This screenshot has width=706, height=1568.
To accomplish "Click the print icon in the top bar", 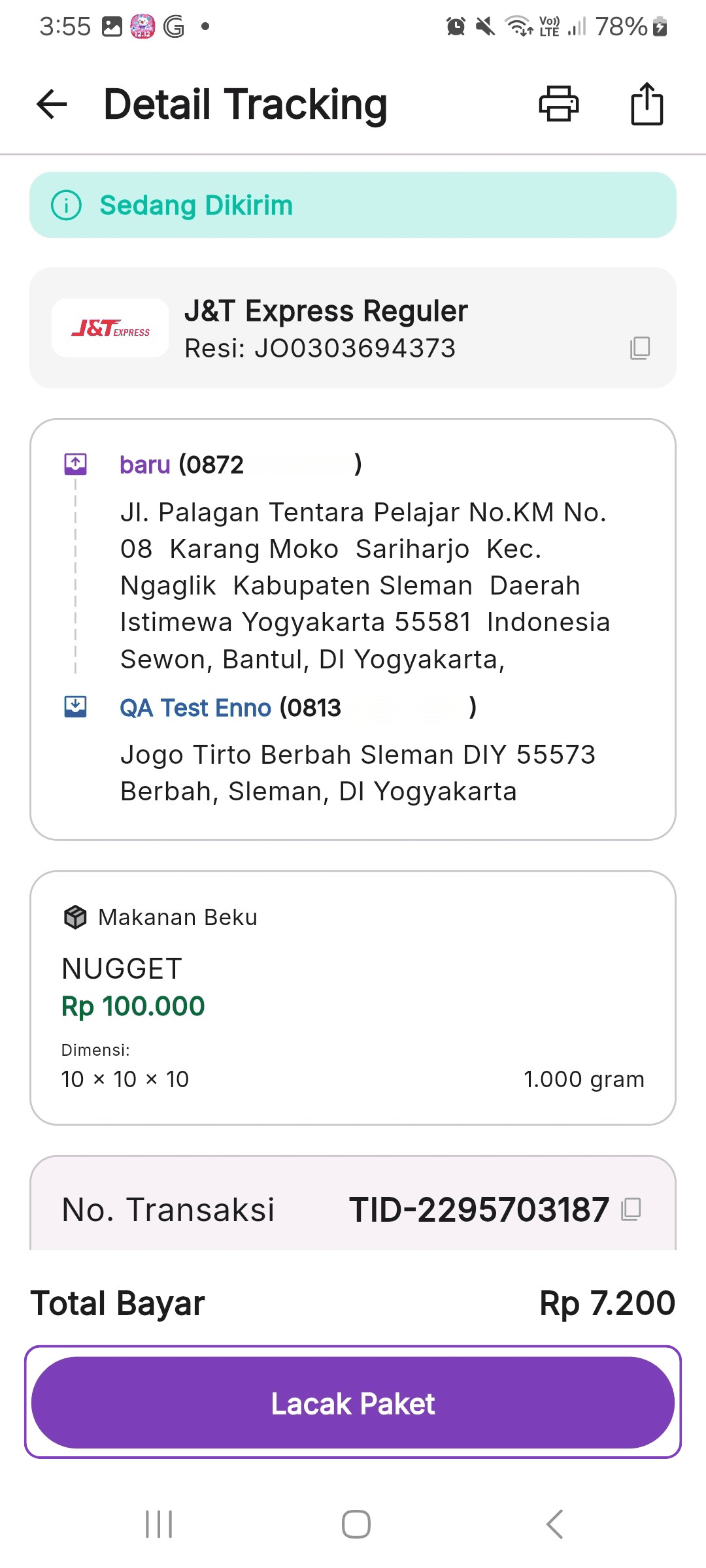I will [x=559, y=103].
